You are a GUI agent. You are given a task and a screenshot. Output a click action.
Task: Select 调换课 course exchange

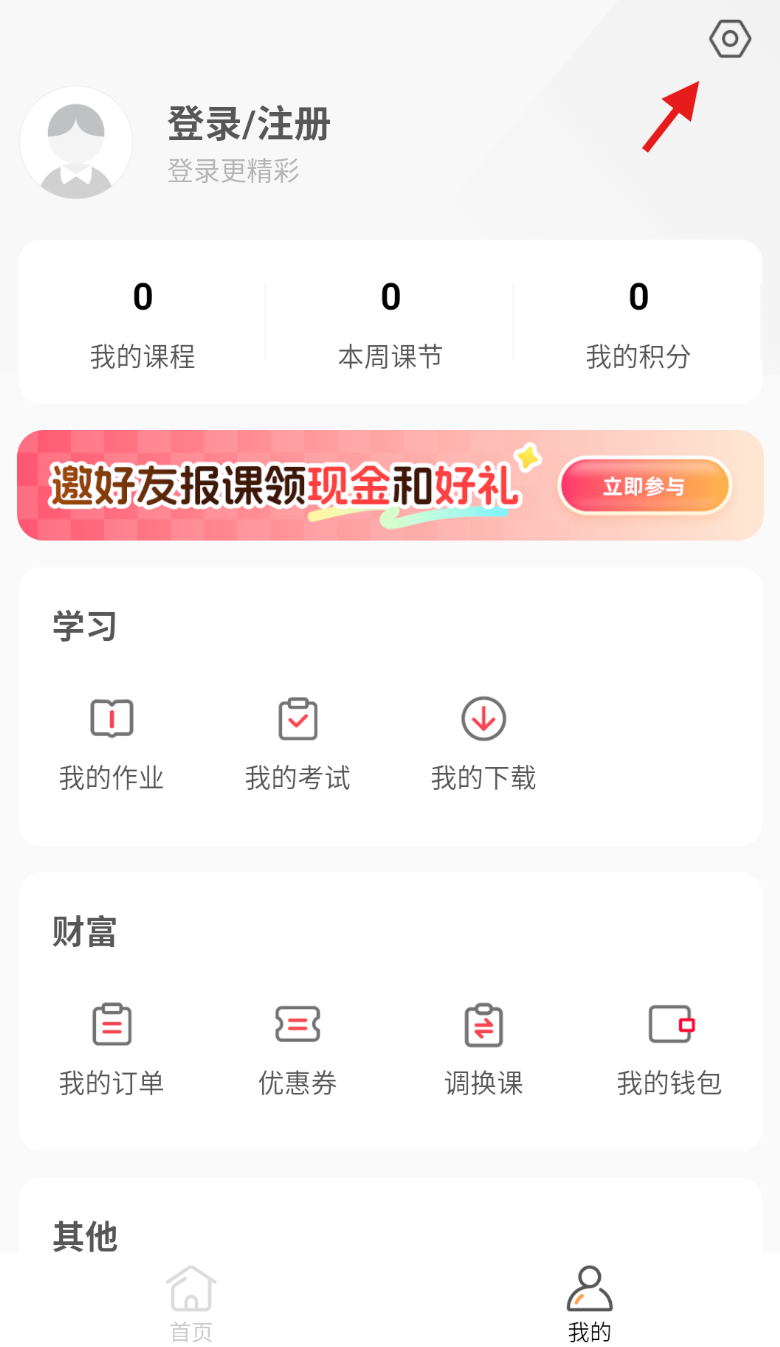[x=483, y=1047]
